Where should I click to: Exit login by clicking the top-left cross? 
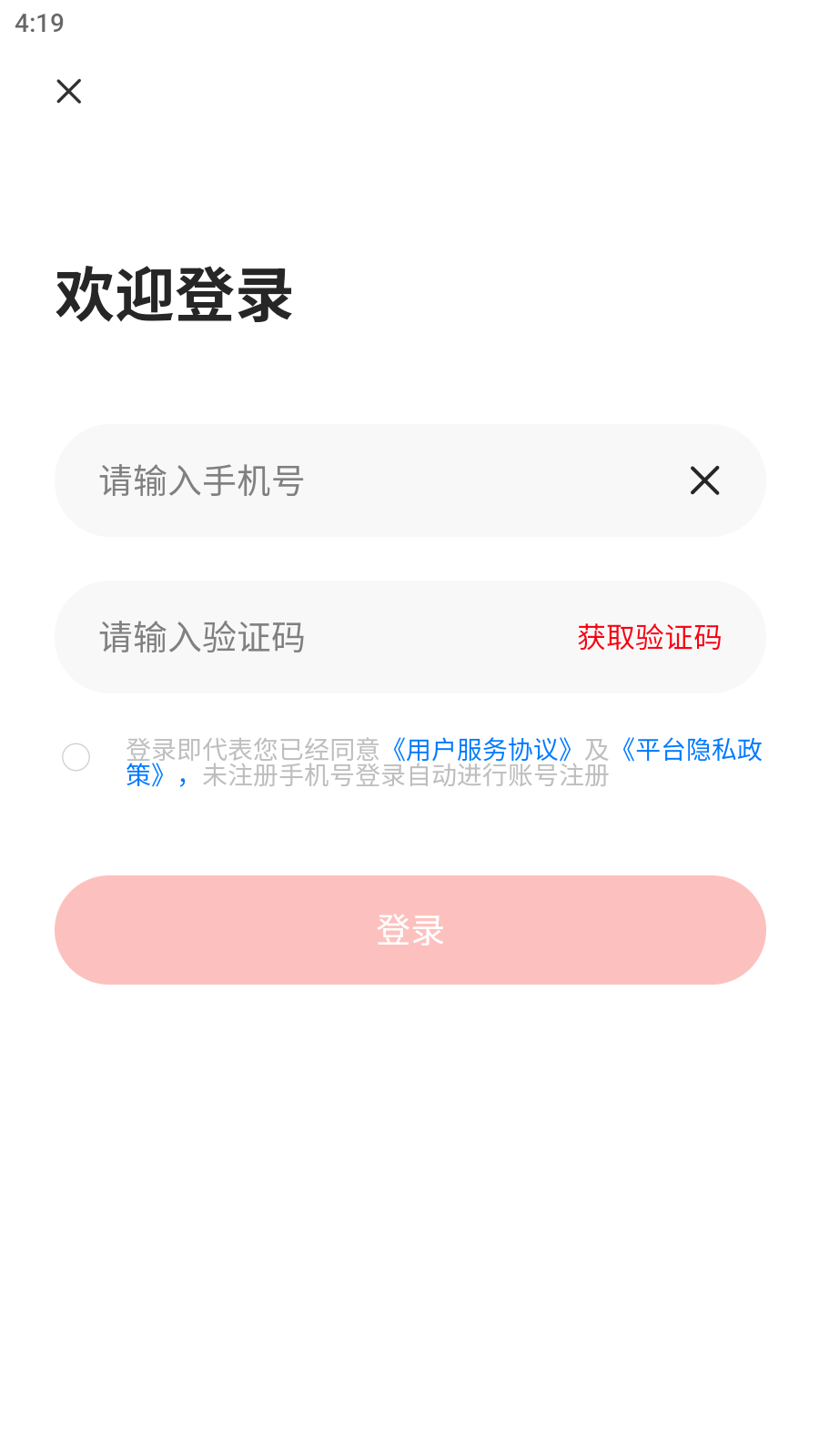[68, 91]
